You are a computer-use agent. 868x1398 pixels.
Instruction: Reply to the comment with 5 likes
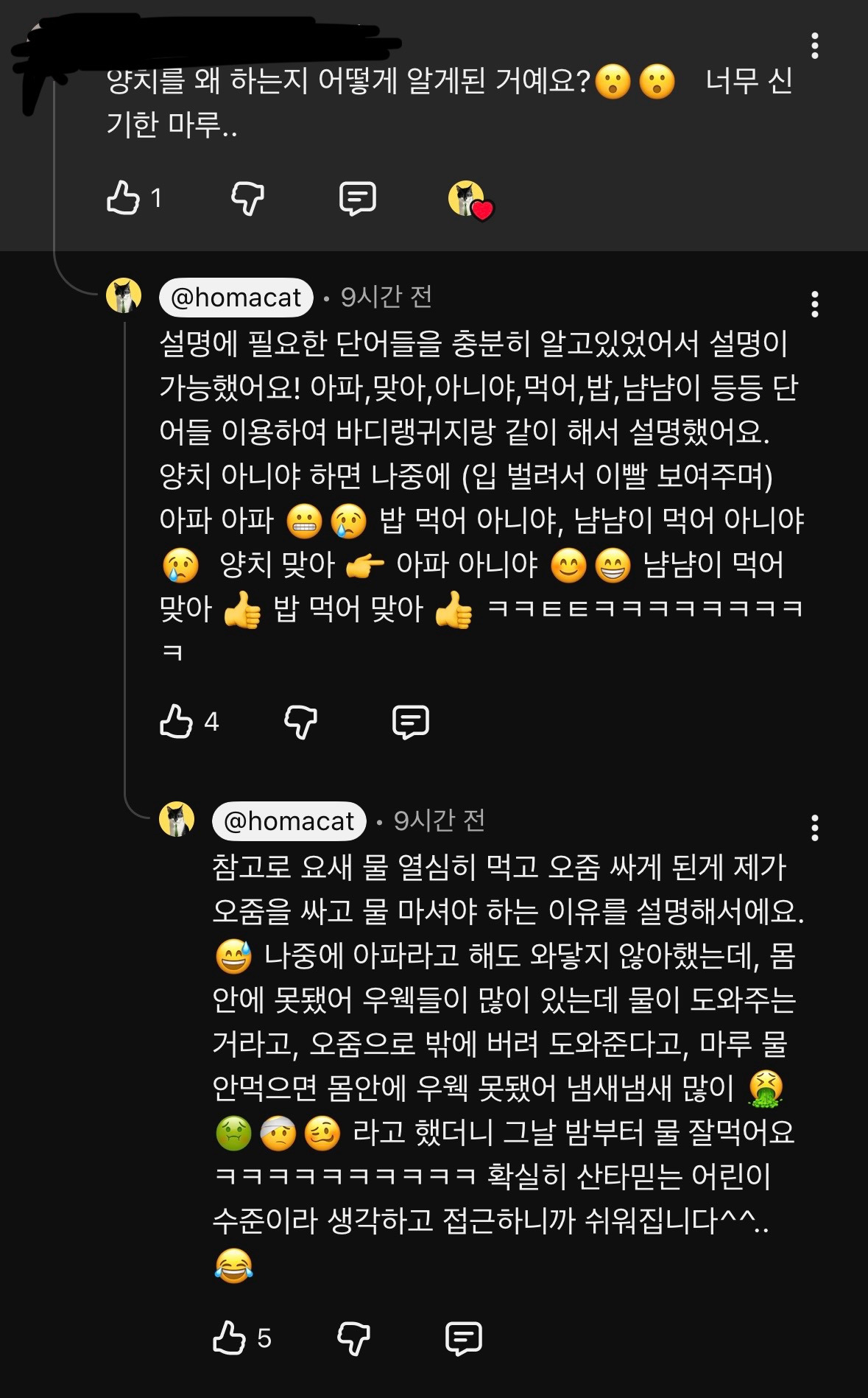tap(464, 1338)
